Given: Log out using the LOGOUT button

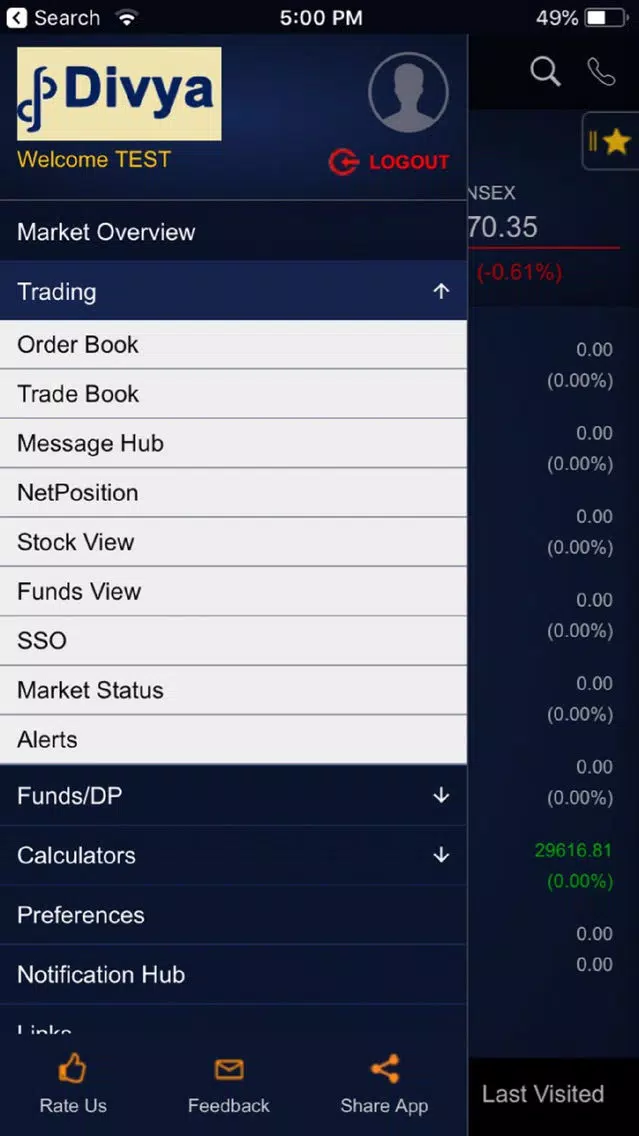Looking at the screenshot, I should (x=389, y=162).
